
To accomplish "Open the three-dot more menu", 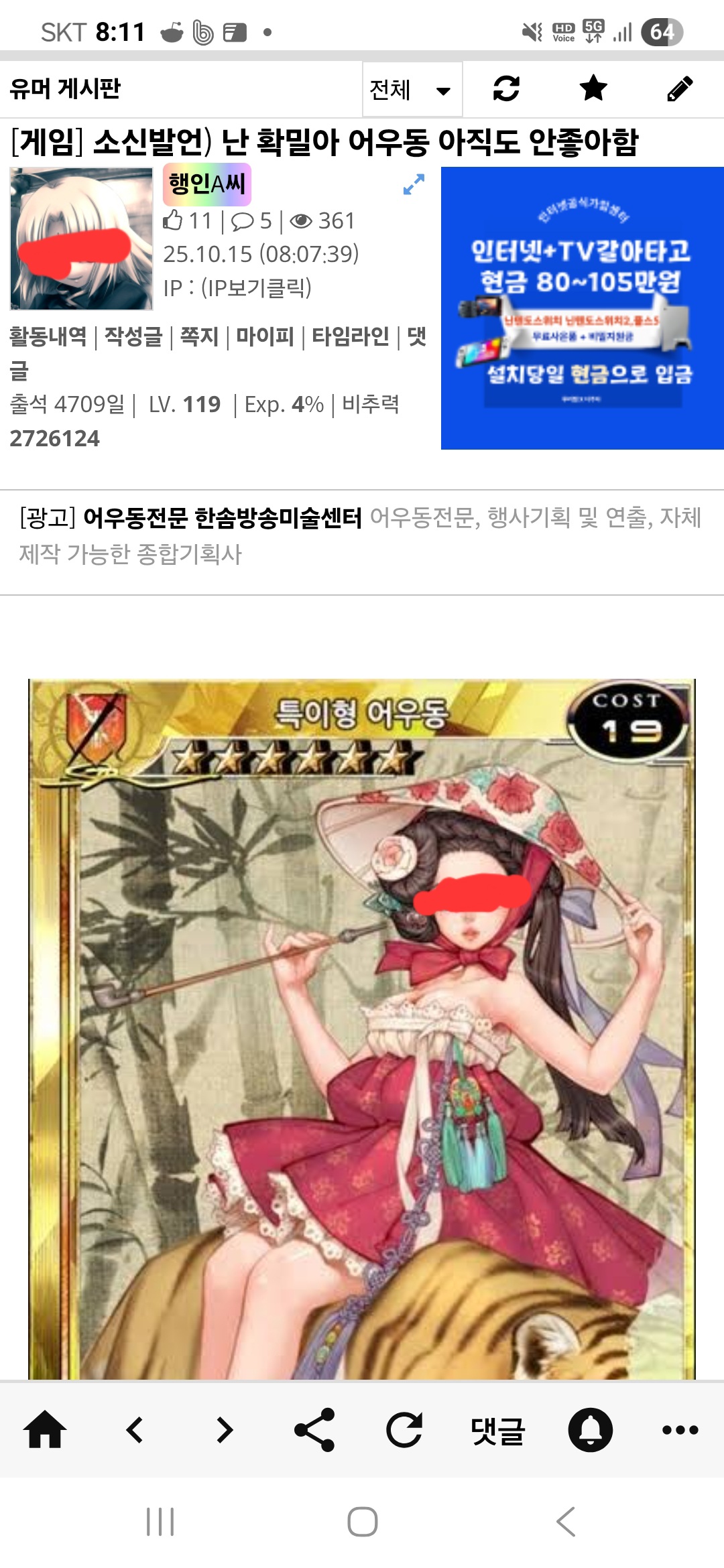I will pos(680,1429).
